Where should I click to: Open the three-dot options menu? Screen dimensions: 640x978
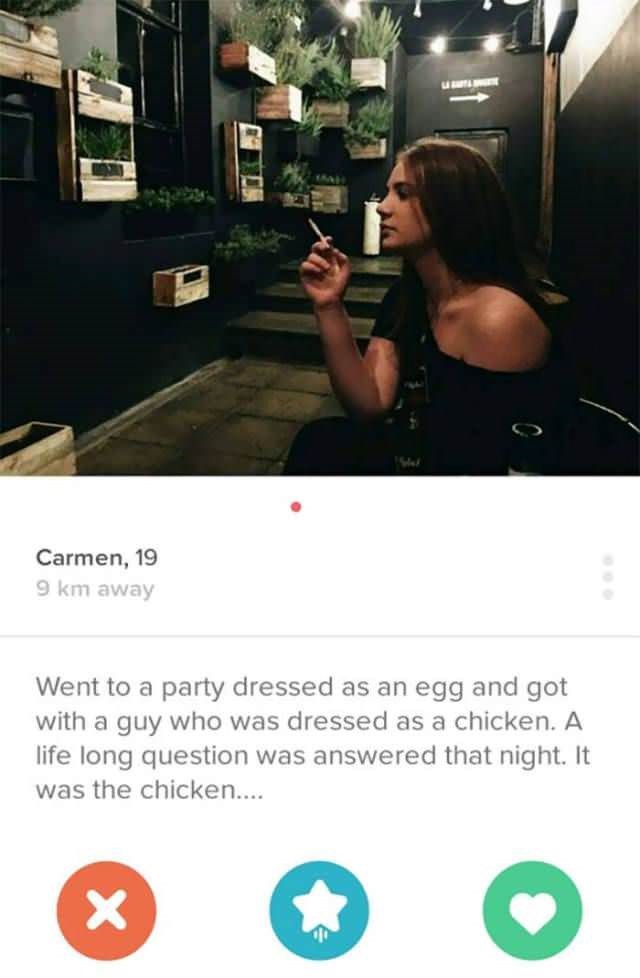(607, 576)
